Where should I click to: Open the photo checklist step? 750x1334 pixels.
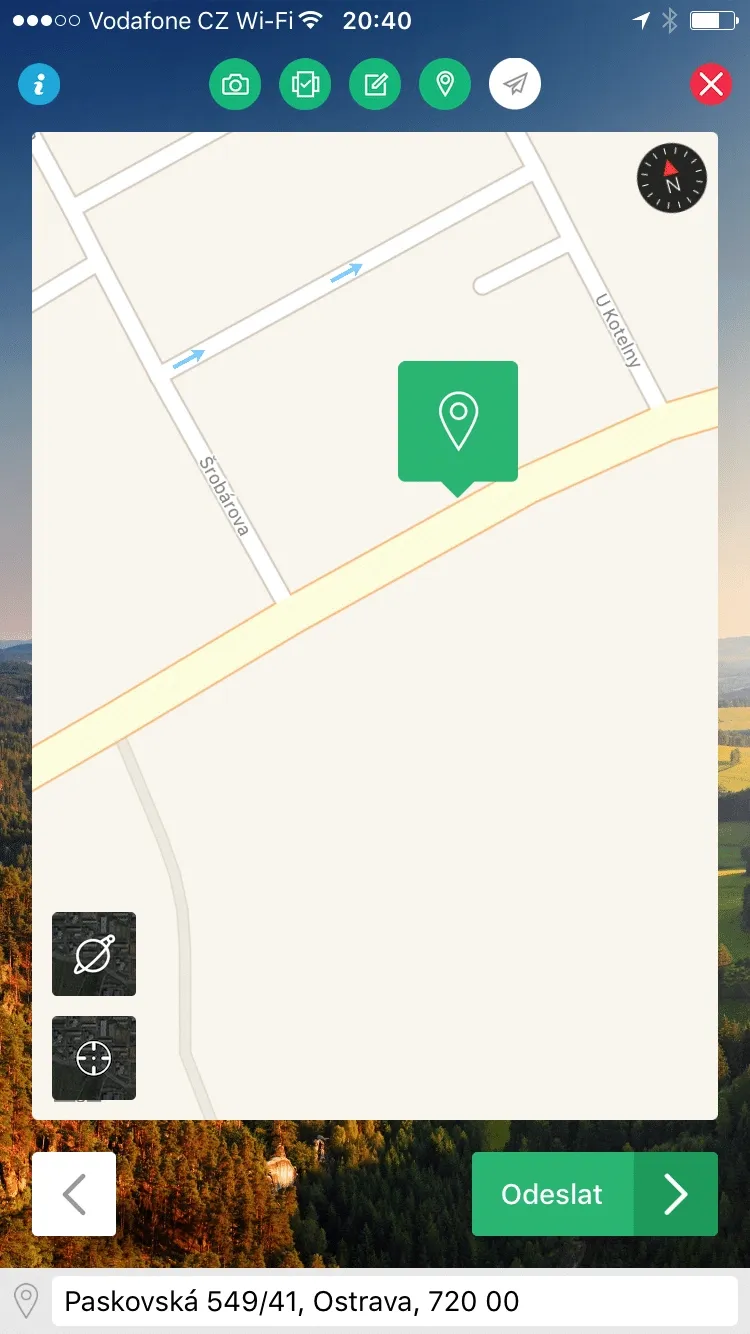(305, 85)
